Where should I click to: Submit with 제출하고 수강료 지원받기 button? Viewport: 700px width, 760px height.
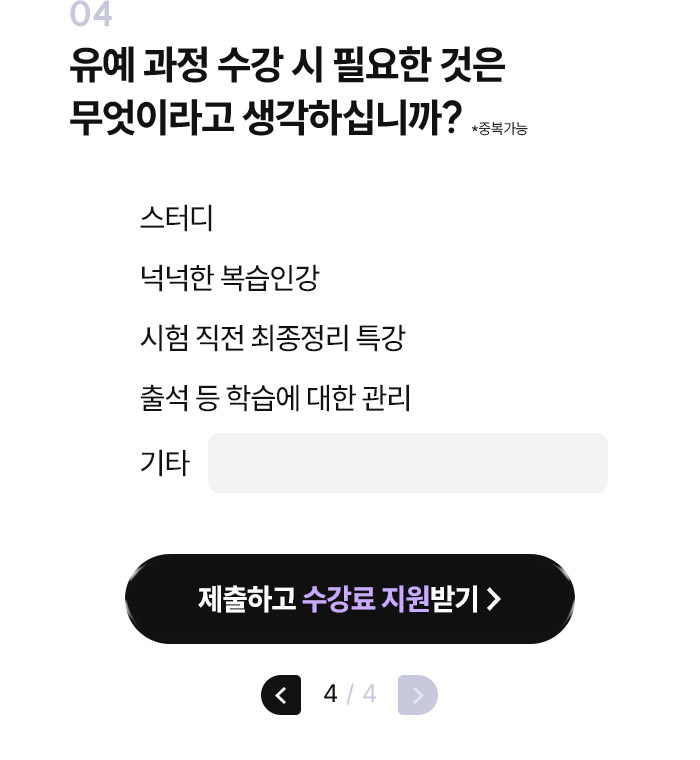coord(349,599)
